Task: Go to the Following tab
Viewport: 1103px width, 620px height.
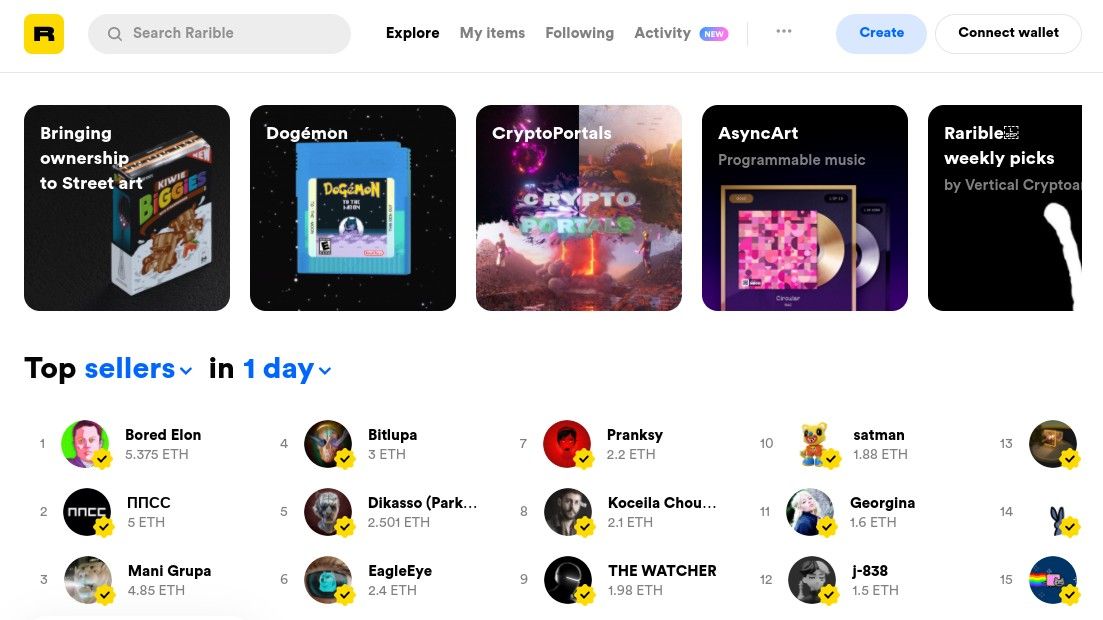Action: pyautogui.click(x=579, y=33)
